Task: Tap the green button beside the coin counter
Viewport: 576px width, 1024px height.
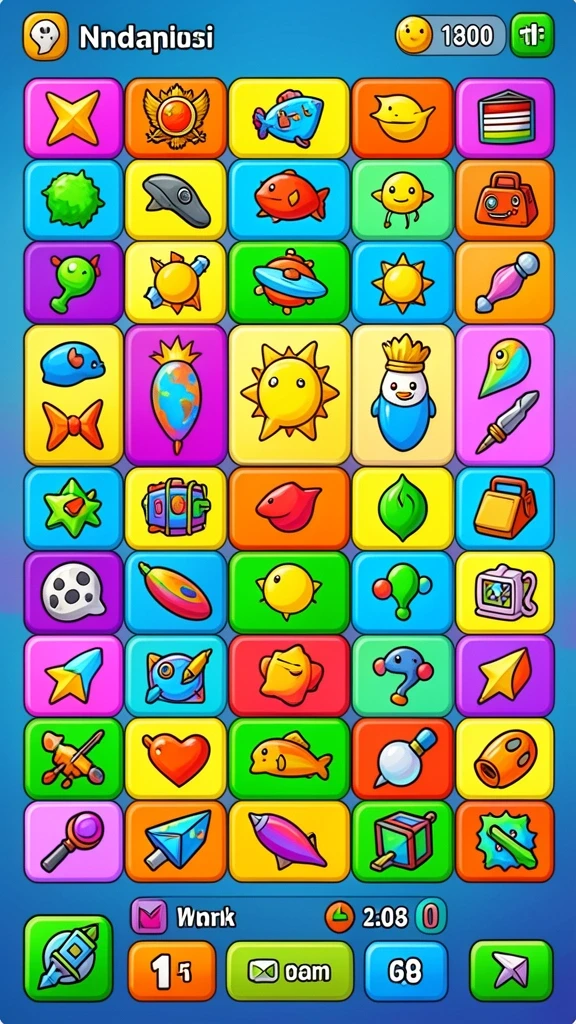Action: 532,35
